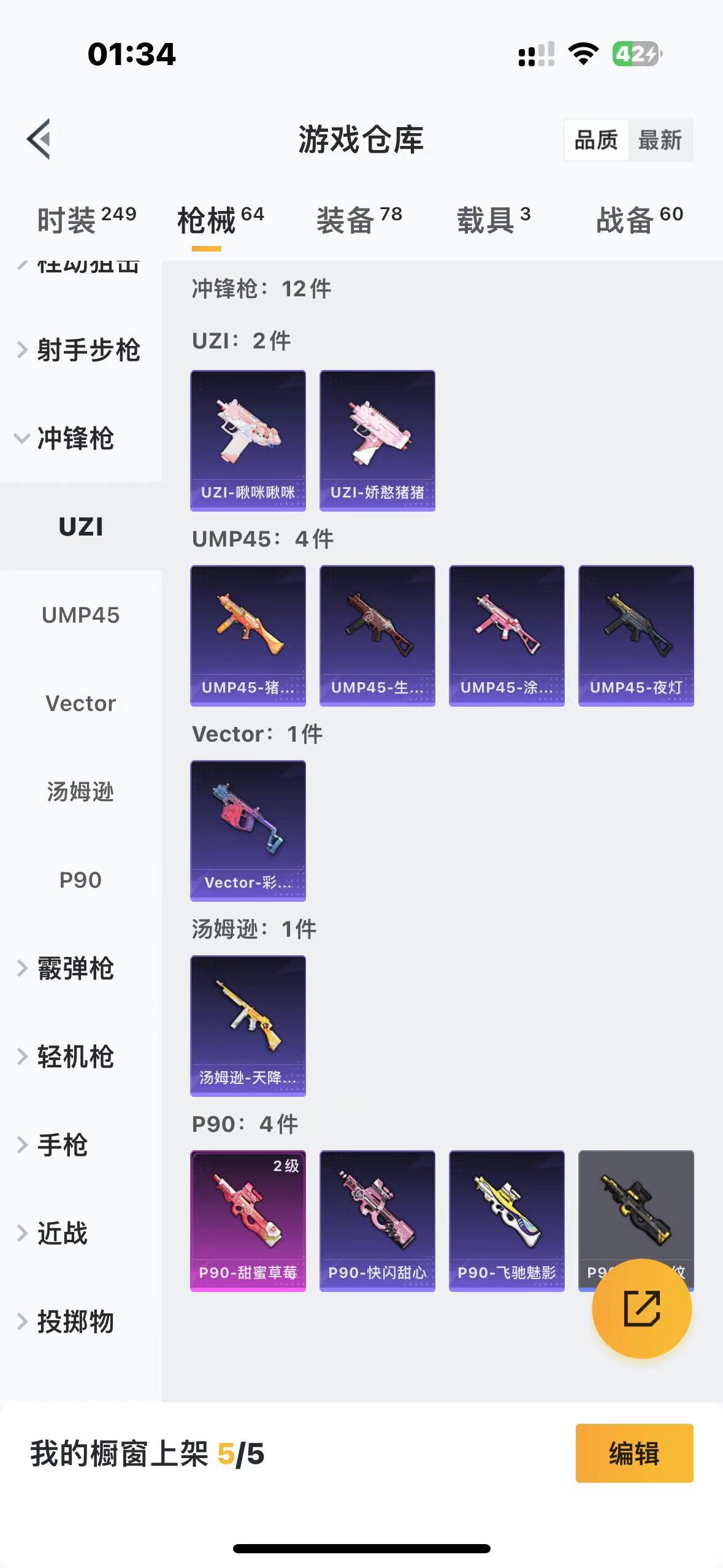Jump to P90 in the sidebar
The image size is (723, 1568).
click(80, 880)
